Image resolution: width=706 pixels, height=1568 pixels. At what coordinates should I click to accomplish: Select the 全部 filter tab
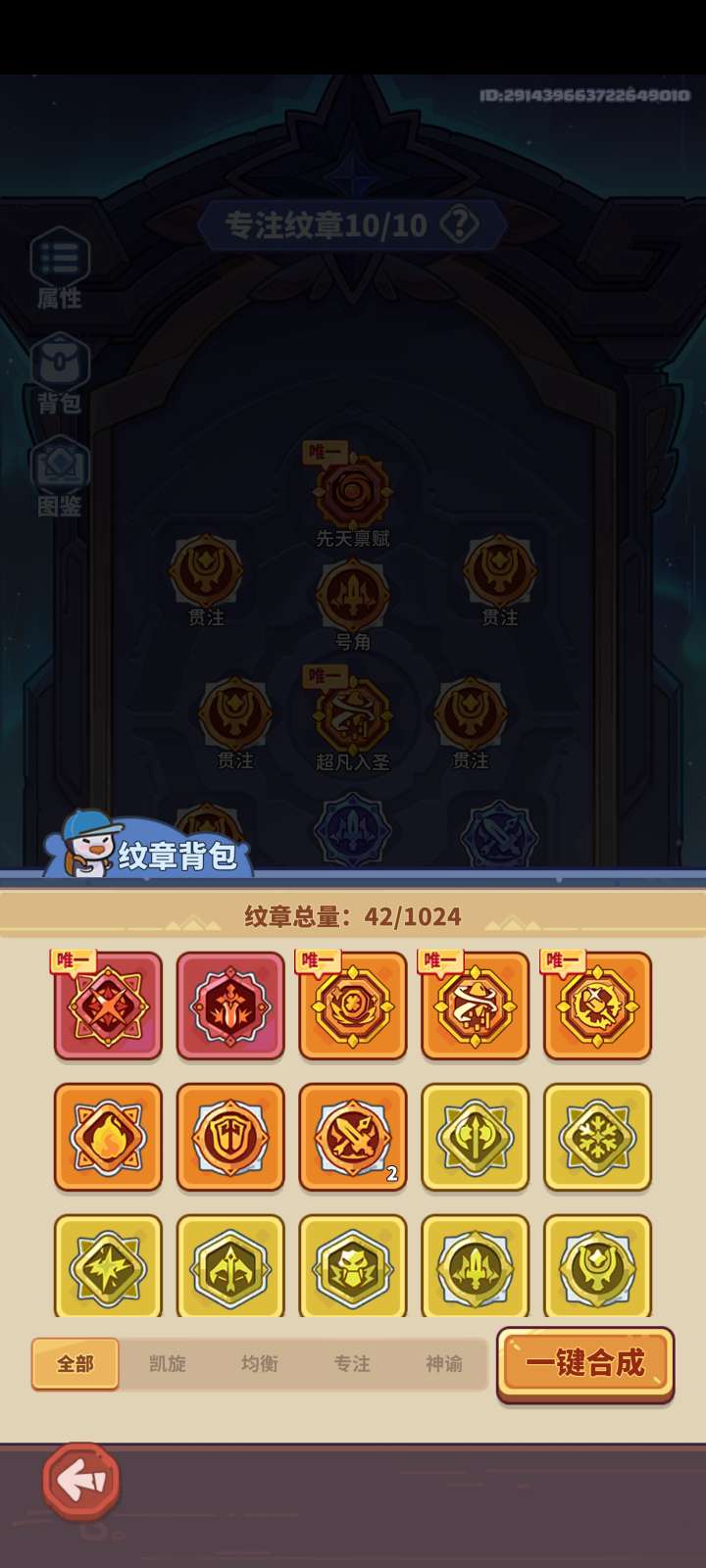pyautogui.click(x=76, y=1363)
